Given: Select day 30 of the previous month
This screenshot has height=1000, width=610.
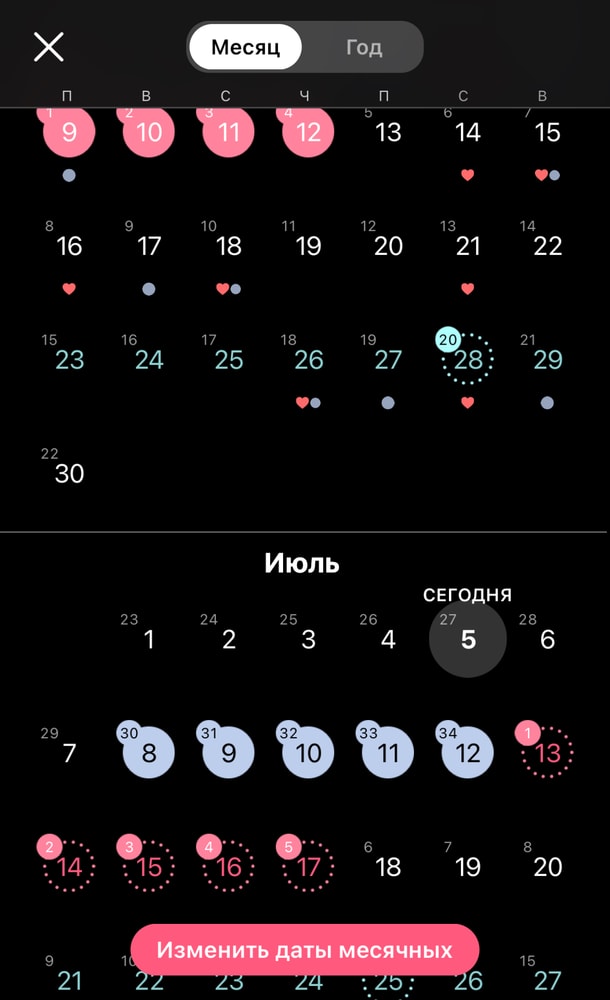Looking at the screenshot, I should tap(69, 473).
